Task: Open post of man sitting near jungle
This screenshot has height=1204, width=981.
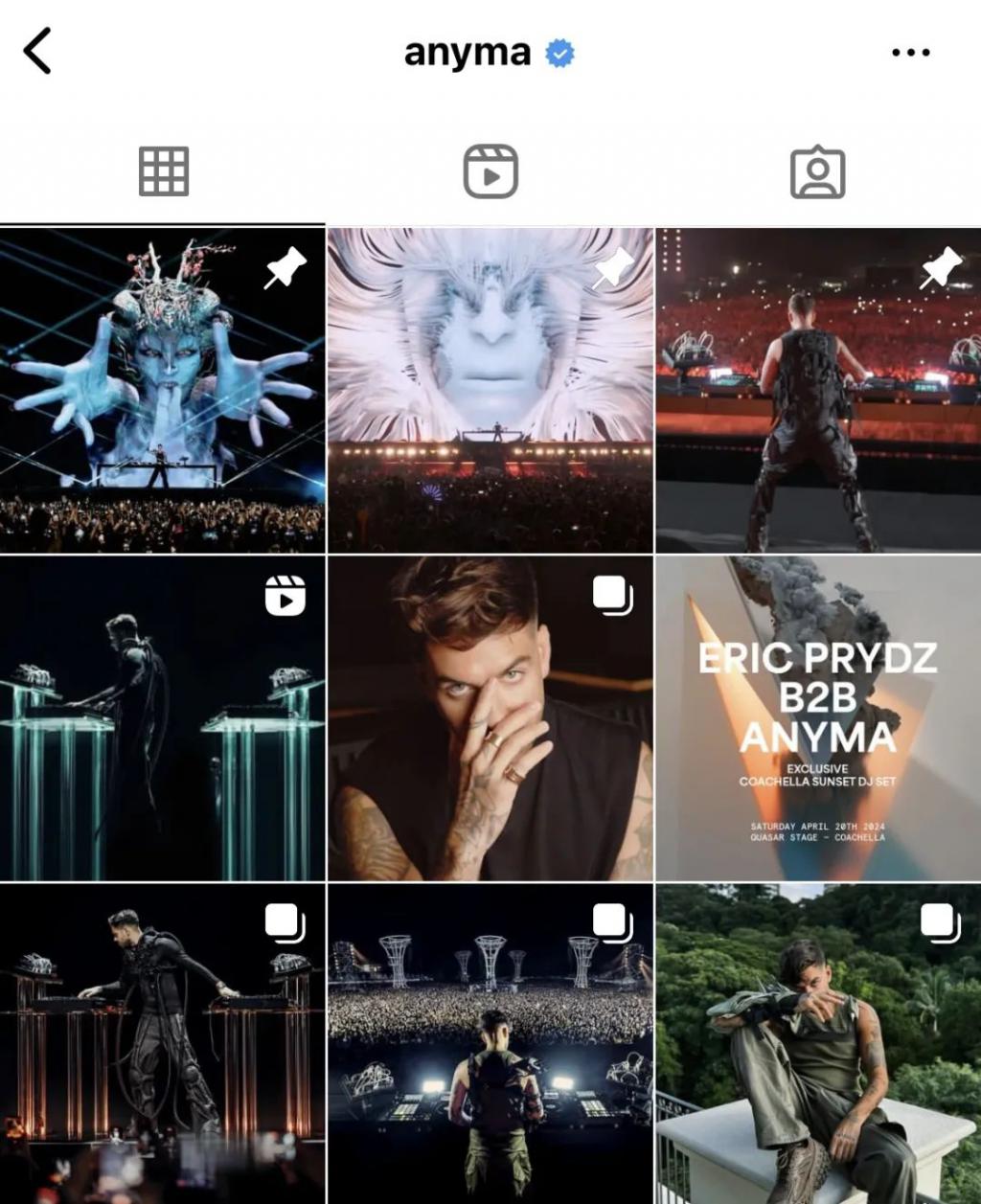Action: tap(818, 1042)
